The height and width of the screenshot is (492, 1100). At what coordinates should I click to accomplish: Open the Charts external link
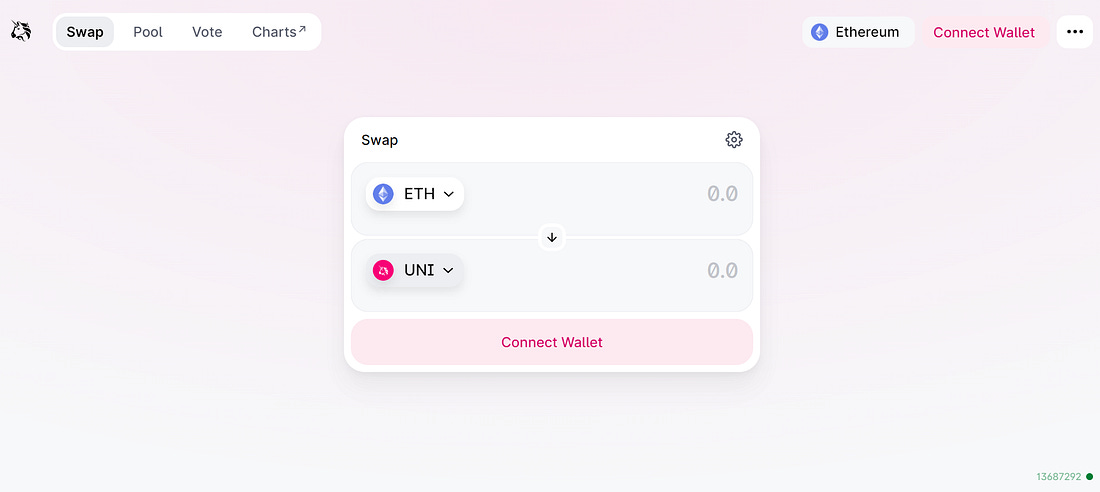click(279, 32)
